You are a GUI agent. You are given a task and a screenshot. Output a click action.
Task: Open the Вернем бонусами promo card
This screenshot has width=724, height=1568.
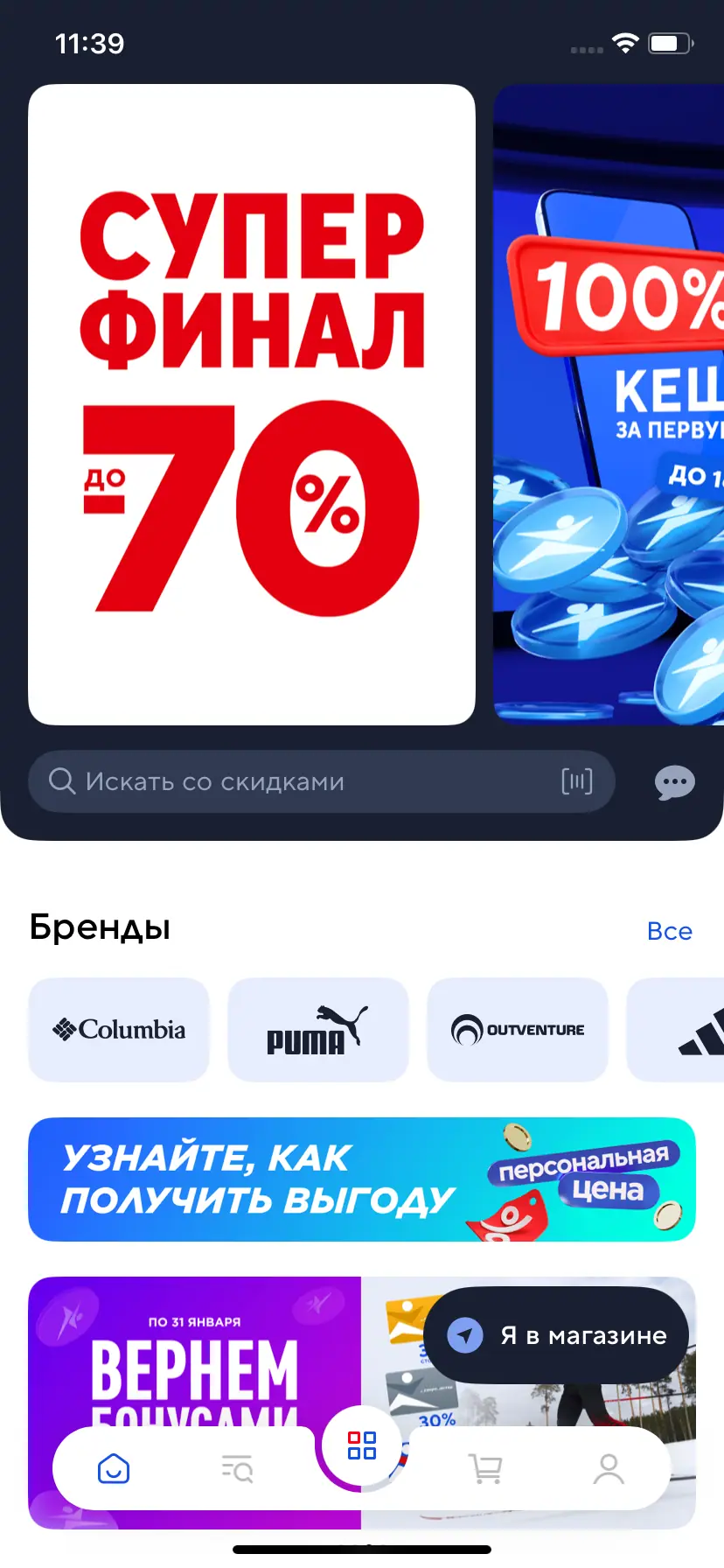[194, 1356]
